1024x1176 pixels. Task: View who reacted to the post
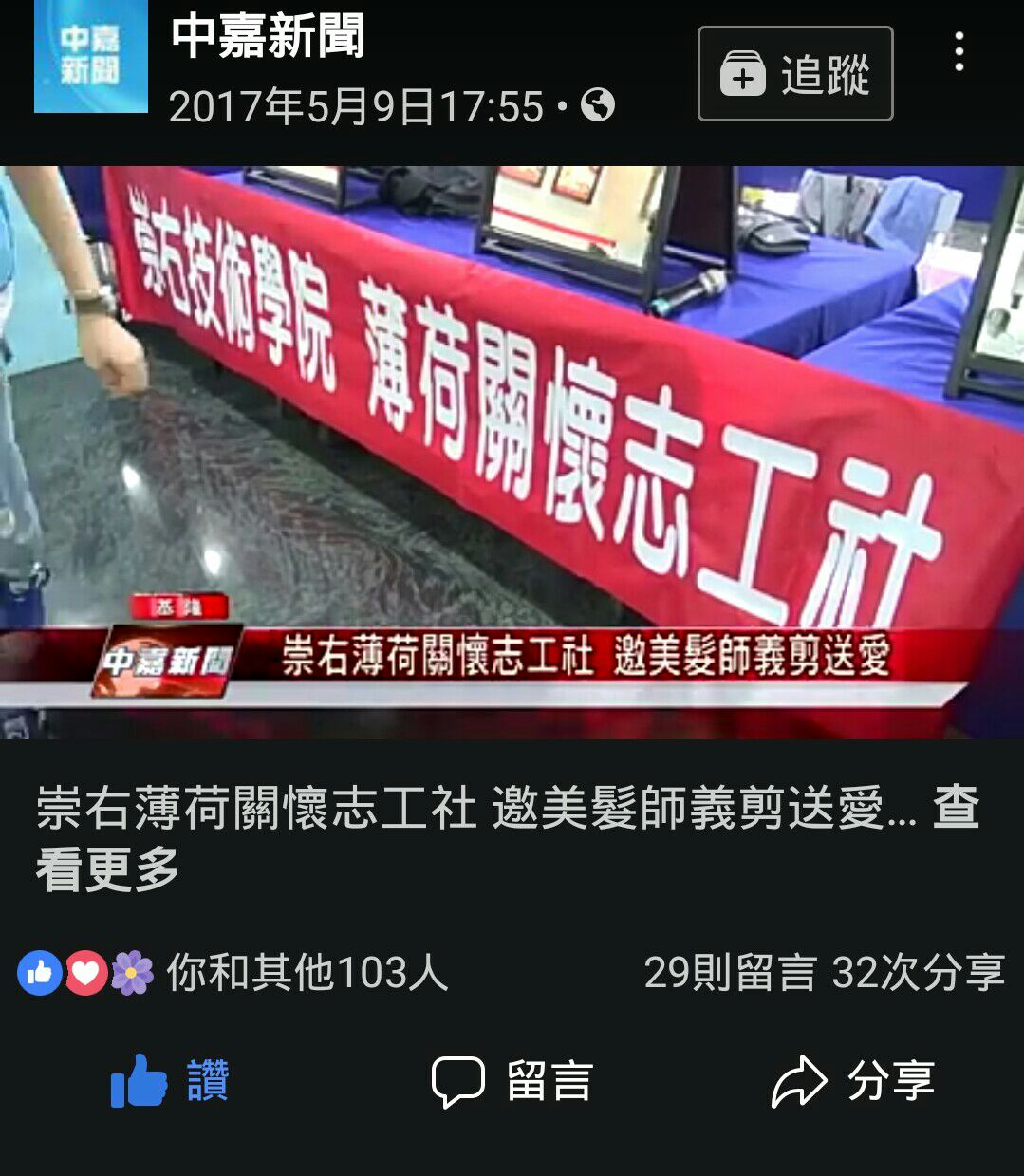[x=233, y=973]
